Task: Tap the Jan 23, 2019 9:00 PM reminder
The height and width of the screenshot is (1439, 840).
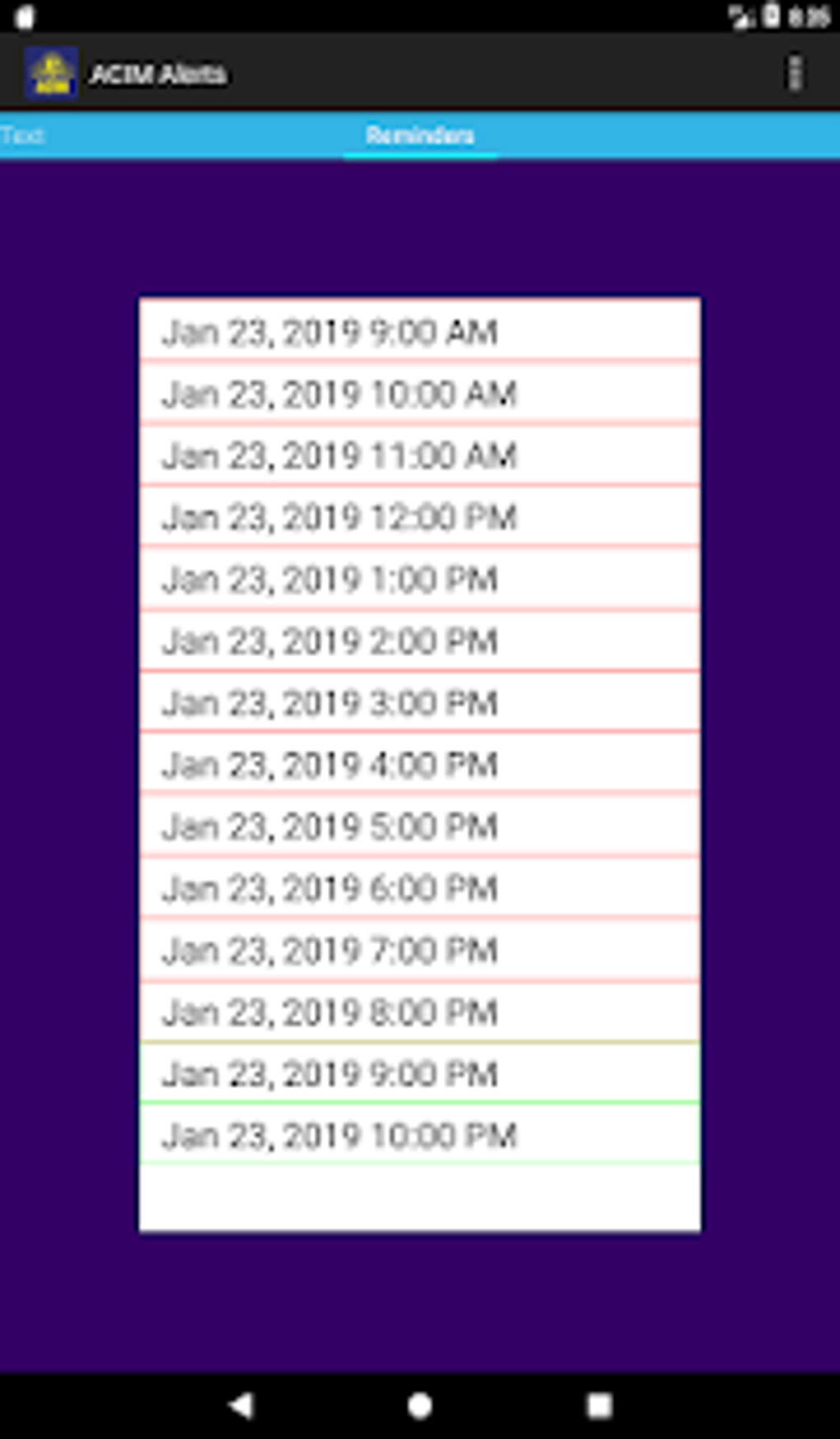Action: coord(419,1074)
